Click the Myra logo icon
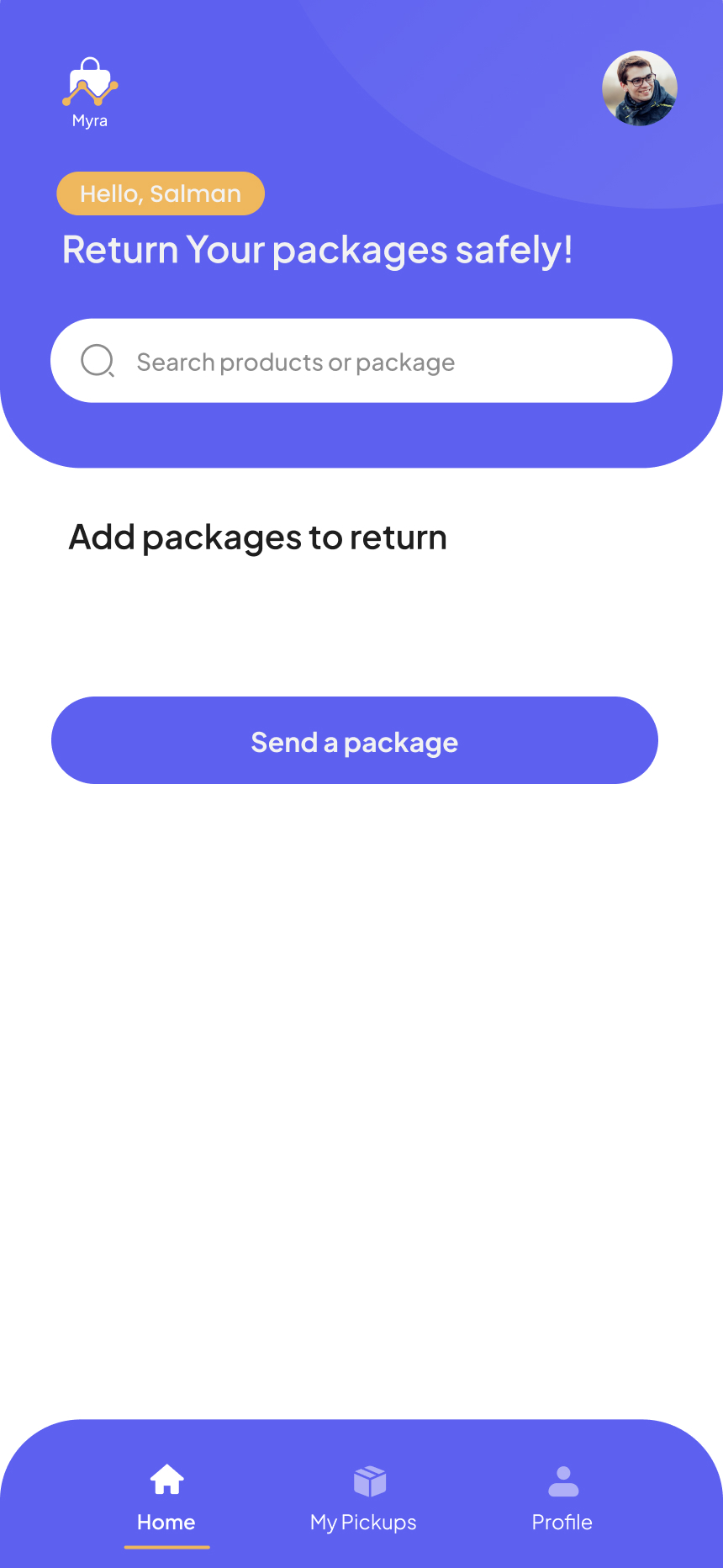Image resolution: width=723 pixels, height=1568 pixels. 90,82
